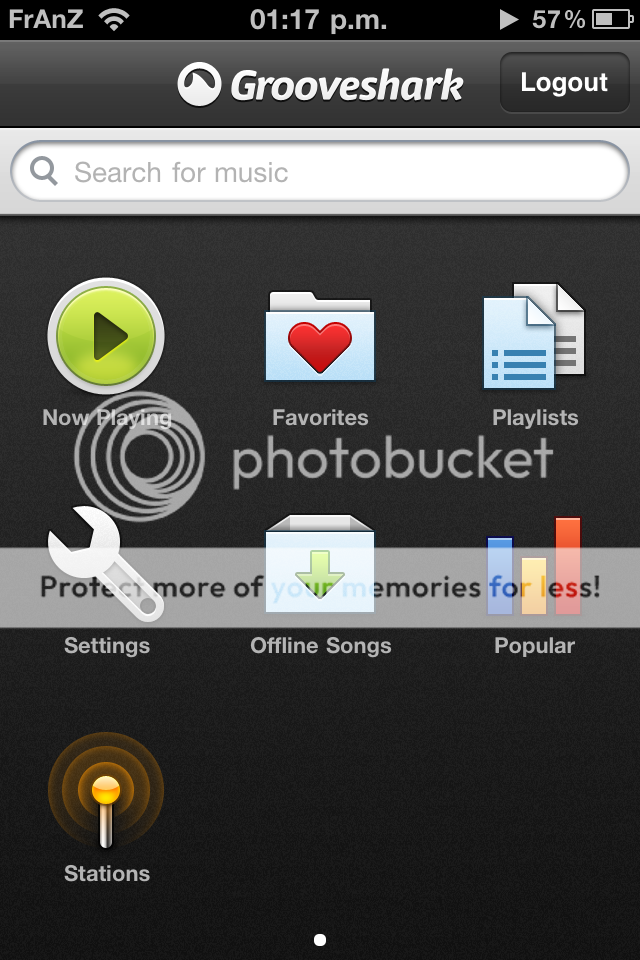Tap the Logout button
Screen dimensions: 640x960
coord(564,83)
